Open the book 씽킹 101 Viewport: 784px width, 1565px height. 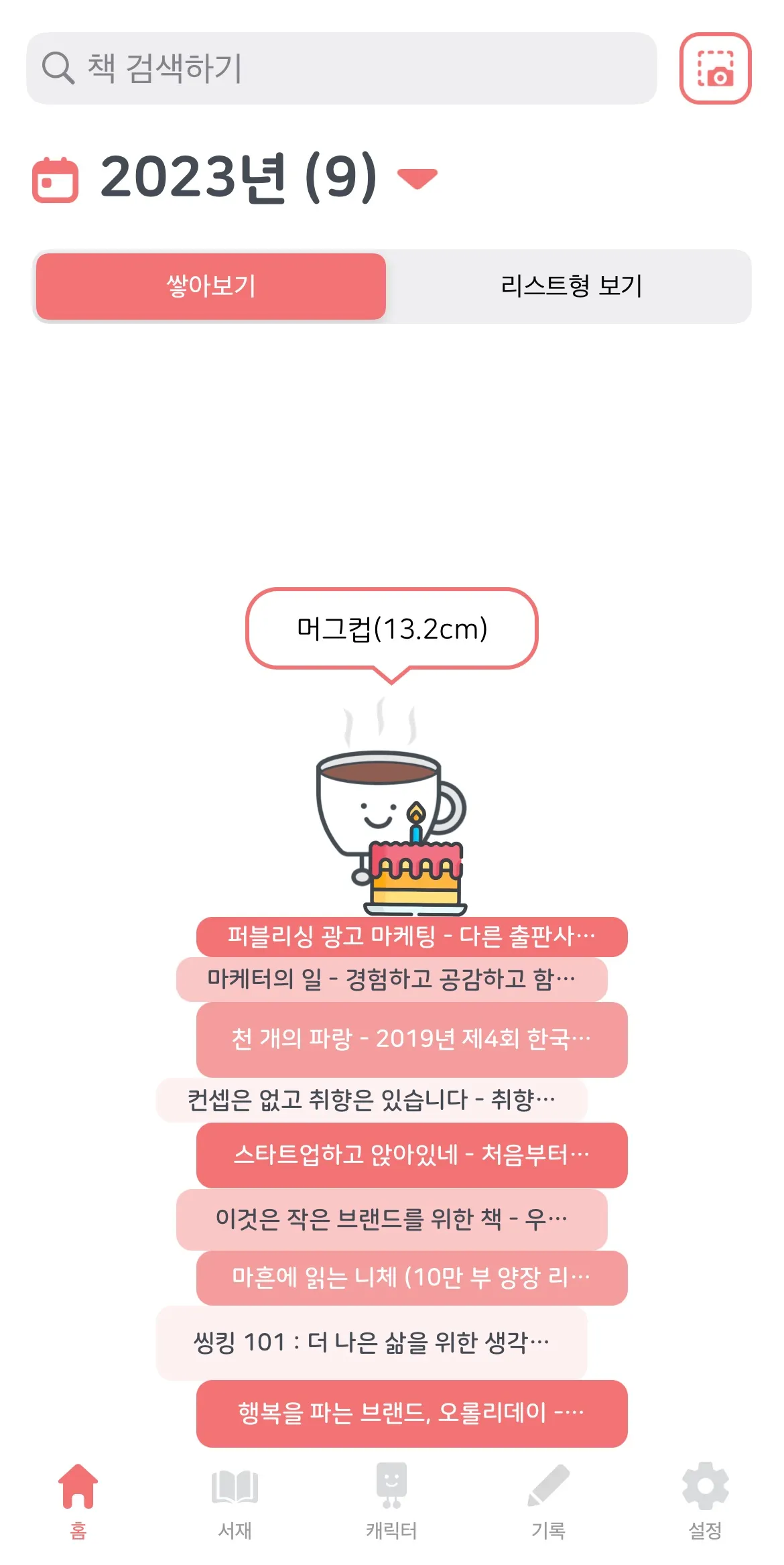click(x=371, y=1342)
